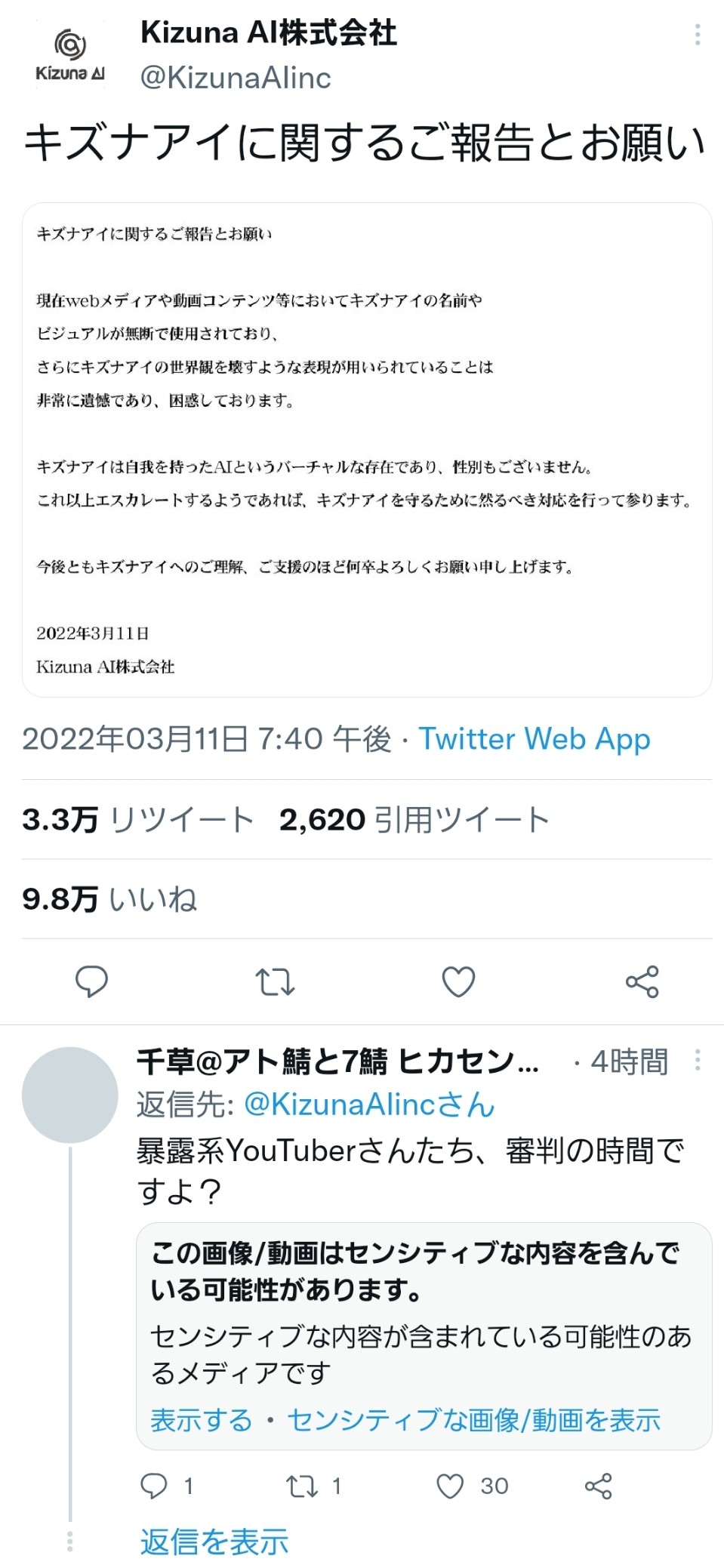The image size is (724, 1568).
Task: Open the Twitter Web App source link
Action: [534, 738]
